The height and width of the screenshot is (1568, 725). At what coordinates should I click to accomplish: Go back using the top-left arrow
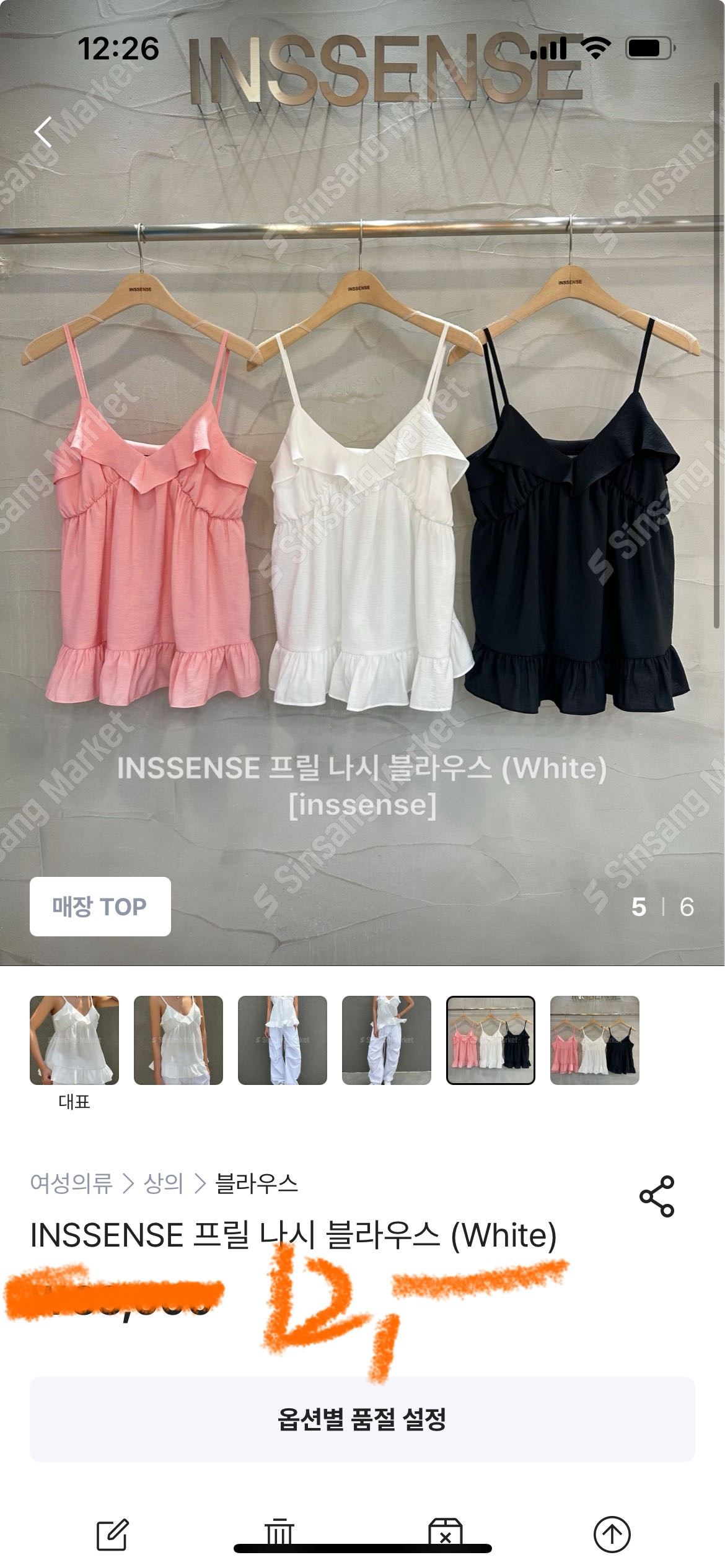coord(43,132)
